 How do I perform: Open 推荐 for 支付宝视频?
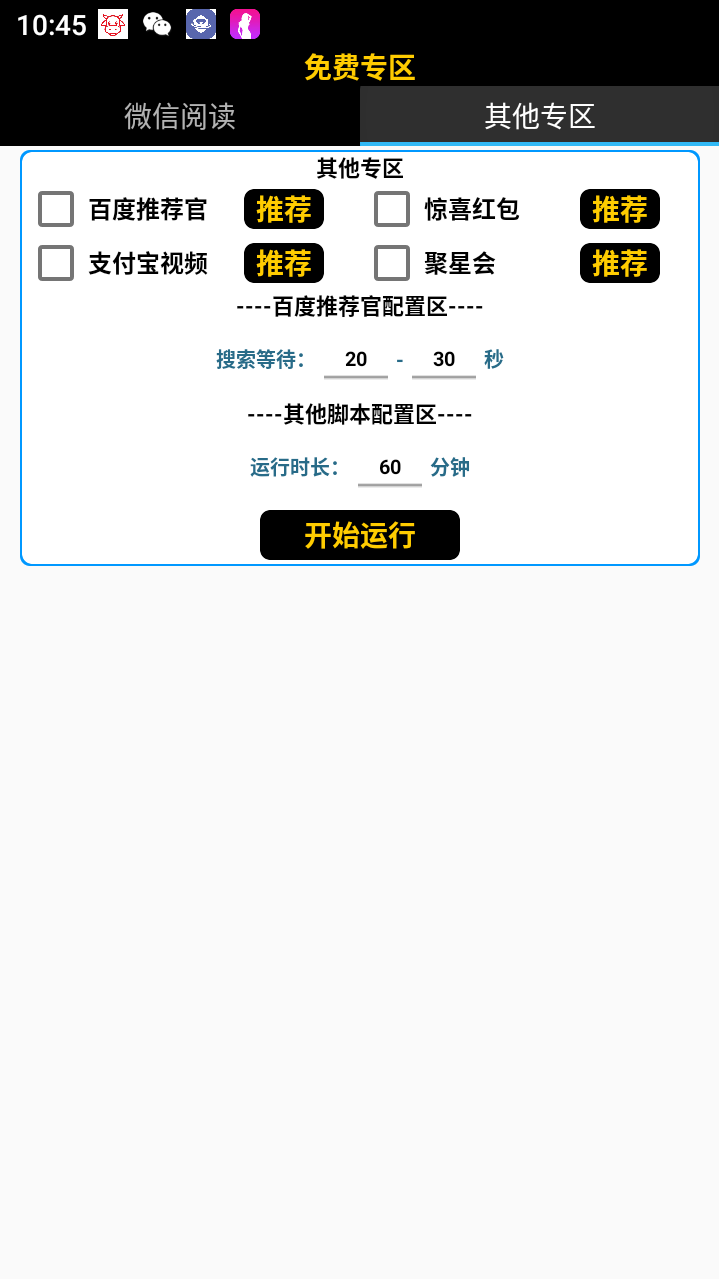pyautogui.click(x=284, y=263)
